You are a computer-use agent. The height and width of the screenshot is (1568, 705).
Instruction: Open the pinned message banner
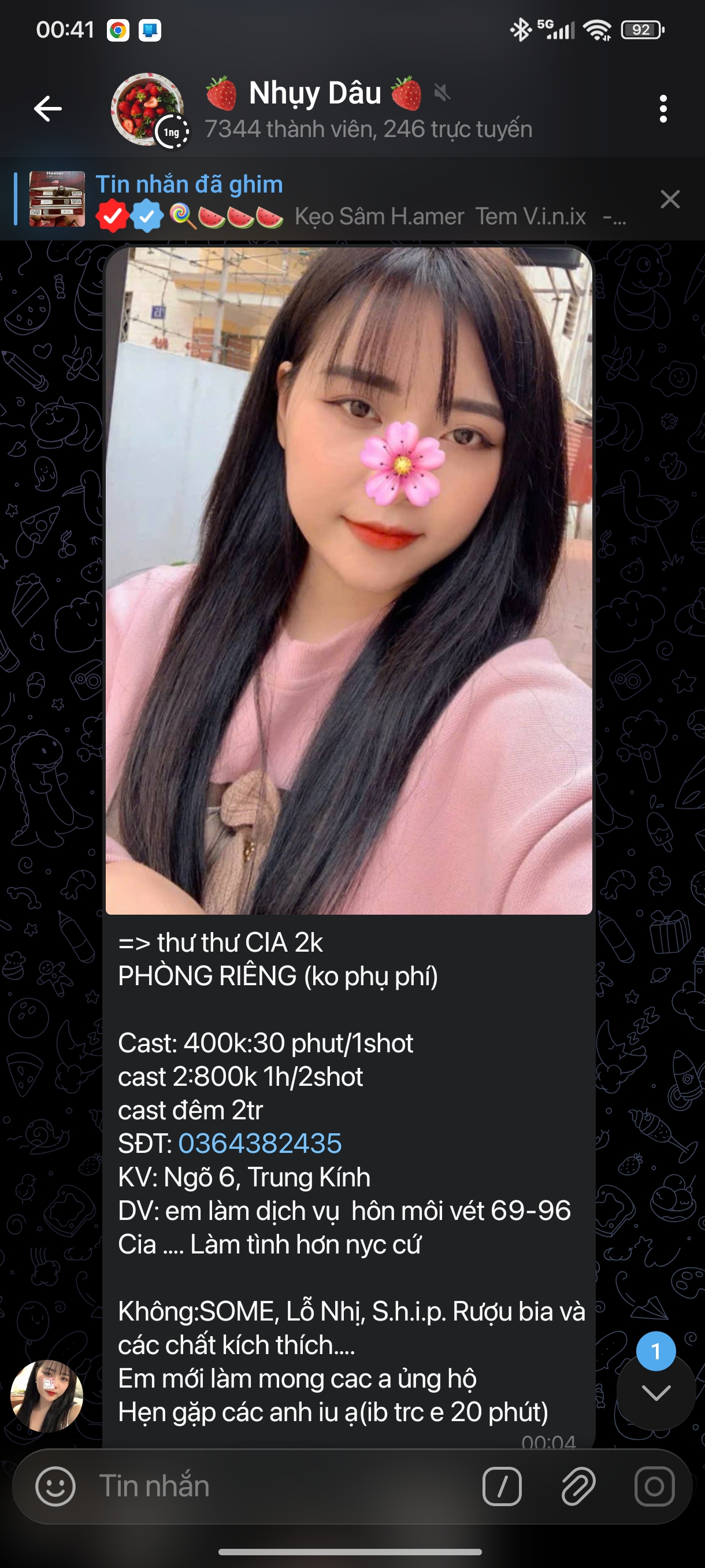coord(340,199)
